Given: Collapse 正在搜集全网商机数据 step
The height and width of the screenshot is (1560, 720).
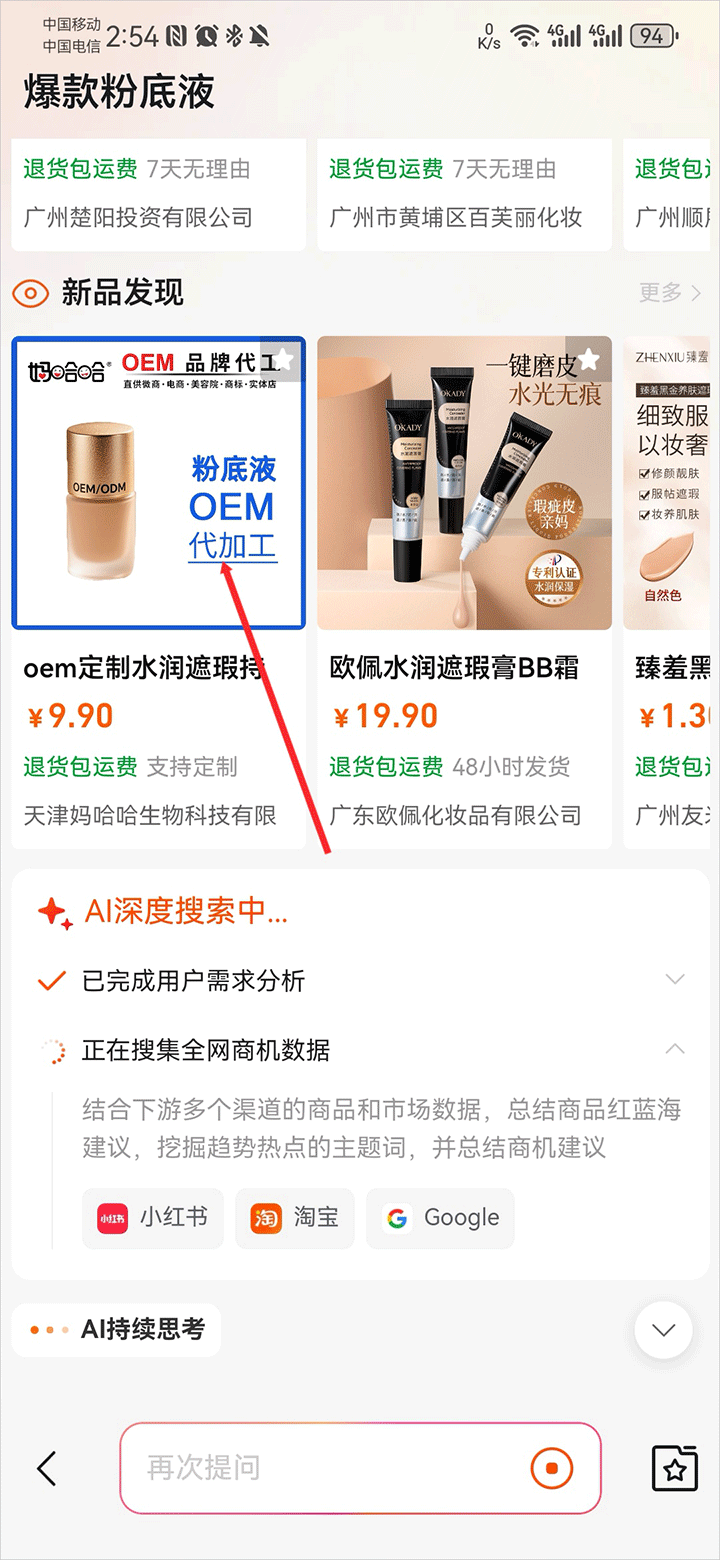Looking at the screenshot, I should click(675, 1049).
